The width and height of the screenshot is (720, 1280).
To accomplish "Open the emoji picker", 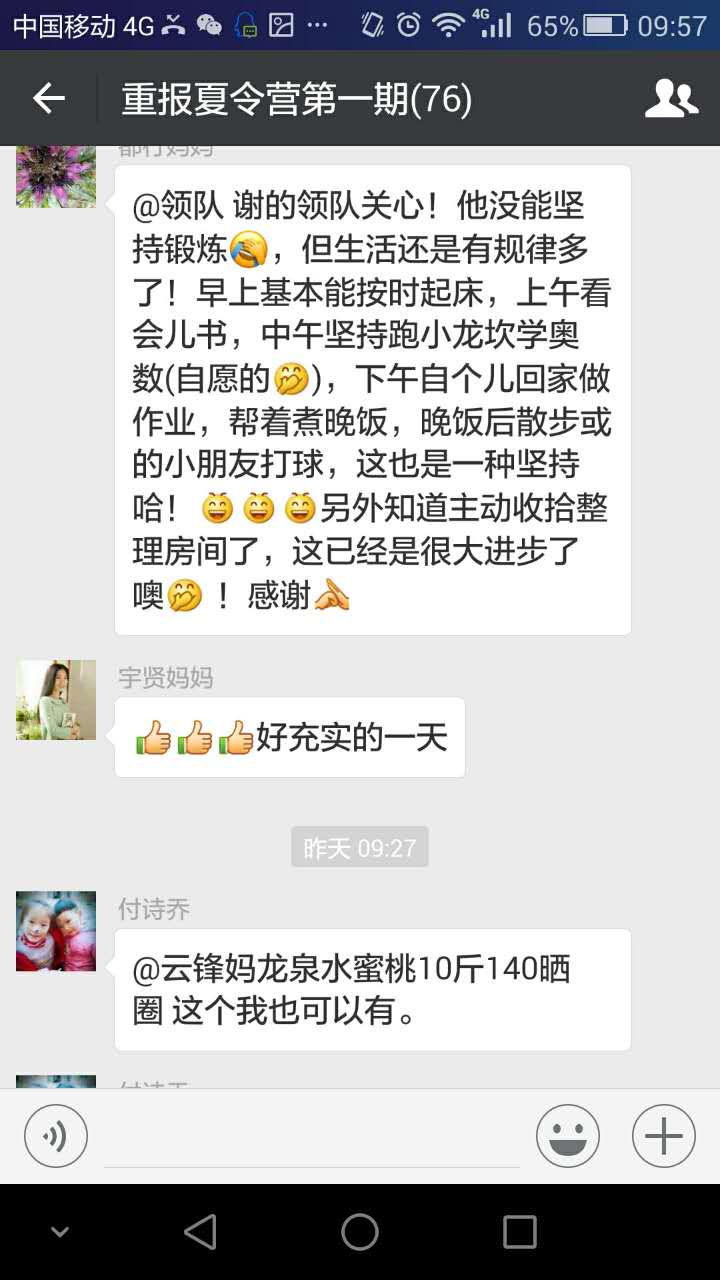I will coord(568,1136).
